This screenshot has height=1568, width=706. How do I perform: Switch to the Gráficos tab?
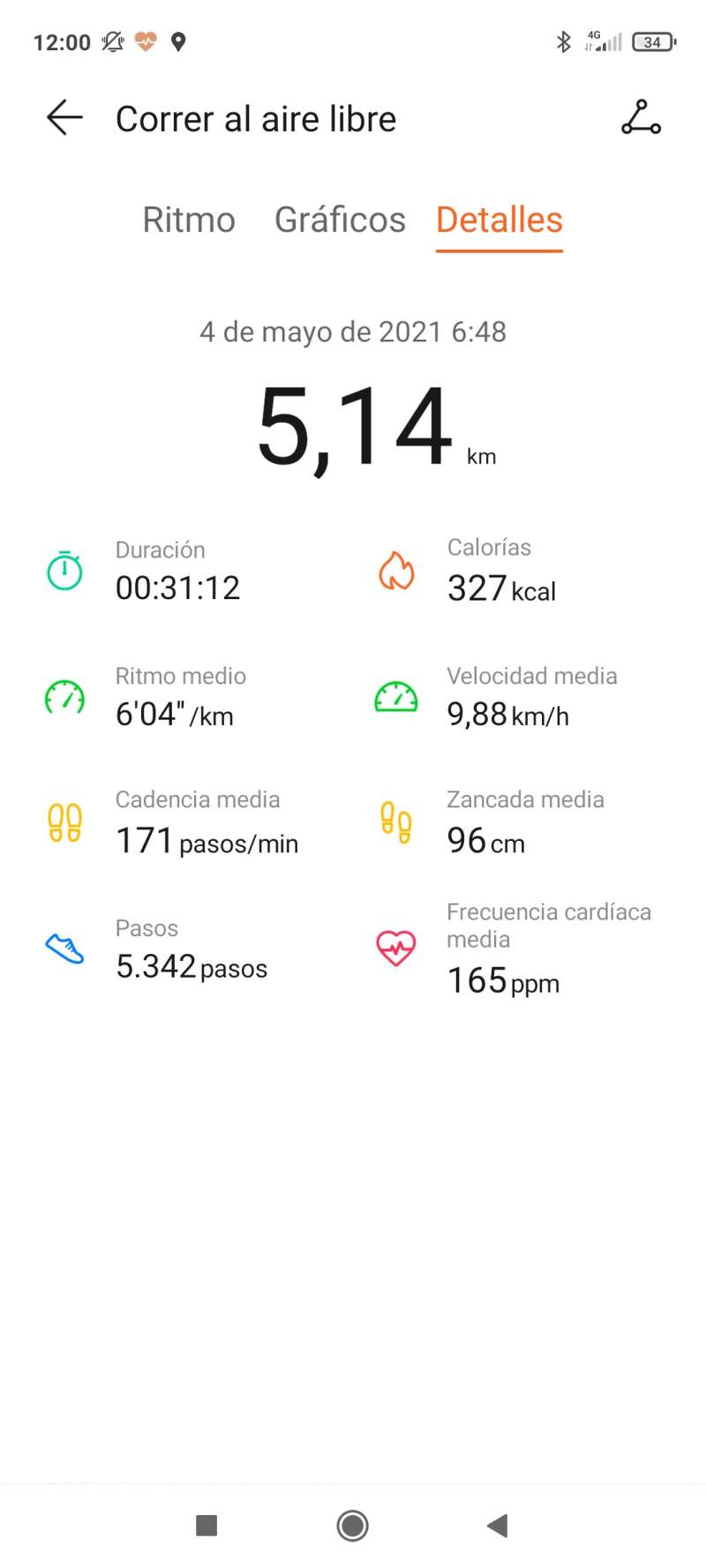pos(340,220)
